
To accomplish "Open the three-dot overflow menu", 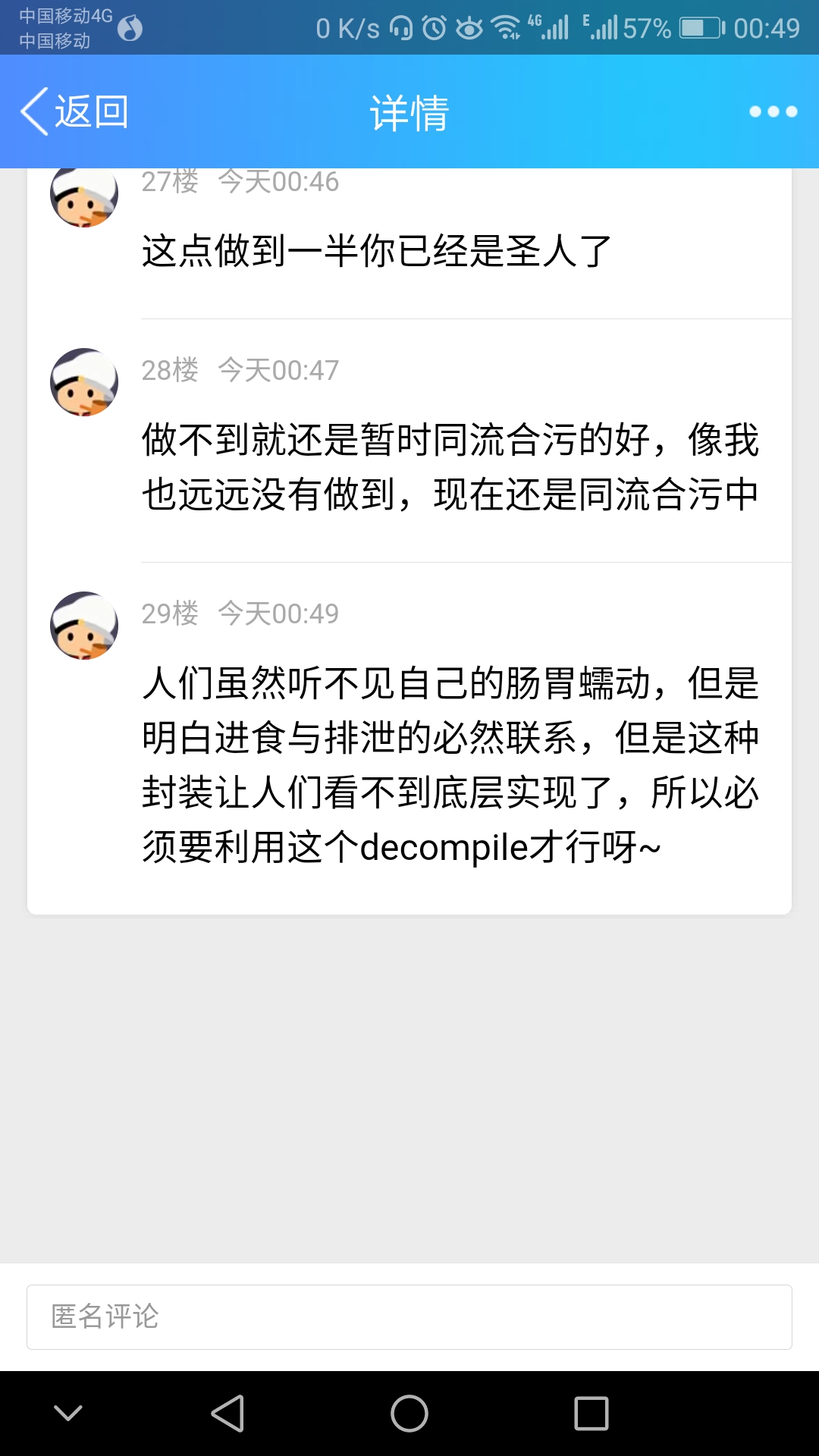I will [x=773, y=112].
